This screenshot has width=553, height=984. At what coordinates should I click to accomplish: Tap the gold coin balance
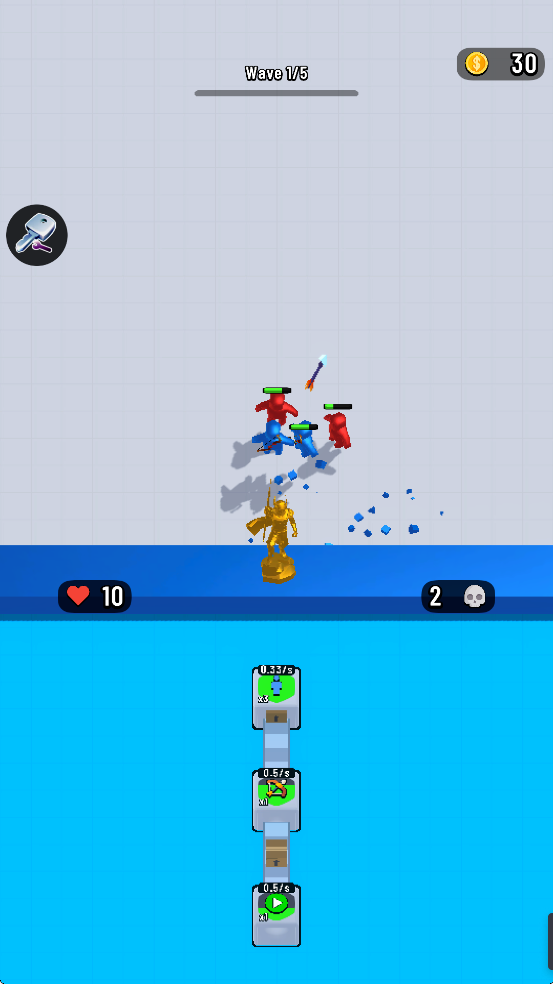[x=500, y=64]
